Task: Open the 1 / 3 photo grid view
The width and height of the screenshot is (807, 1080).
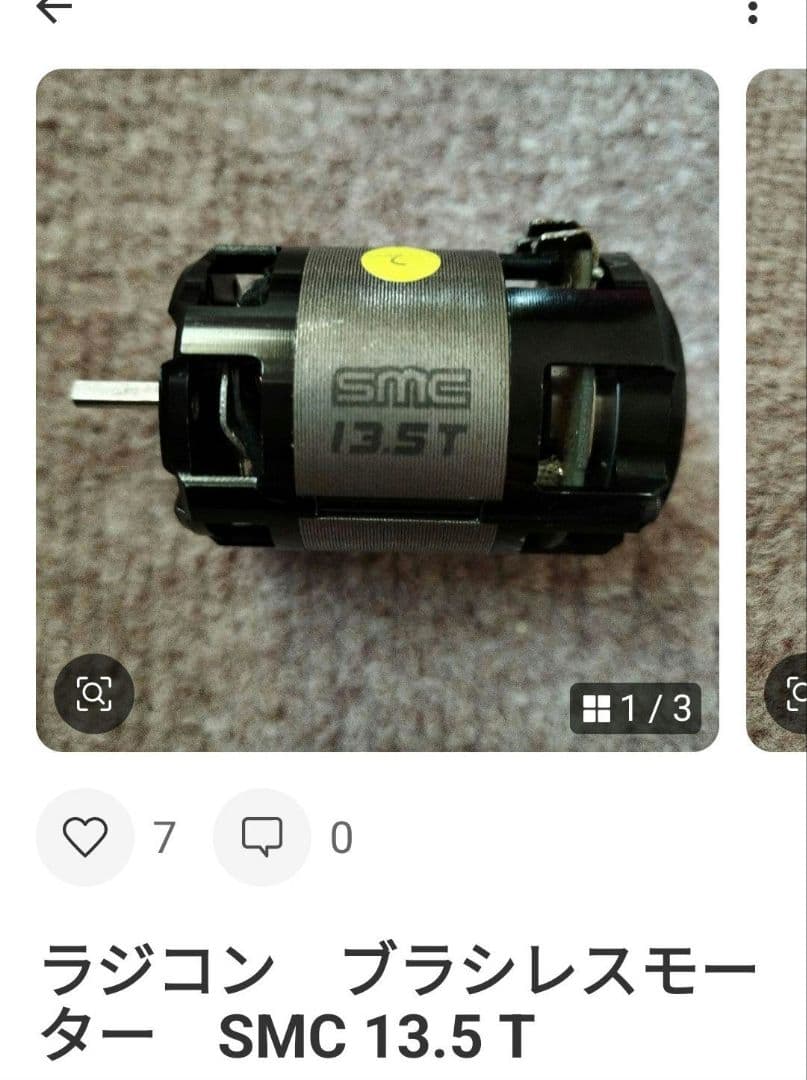Action: click(636, 709)
